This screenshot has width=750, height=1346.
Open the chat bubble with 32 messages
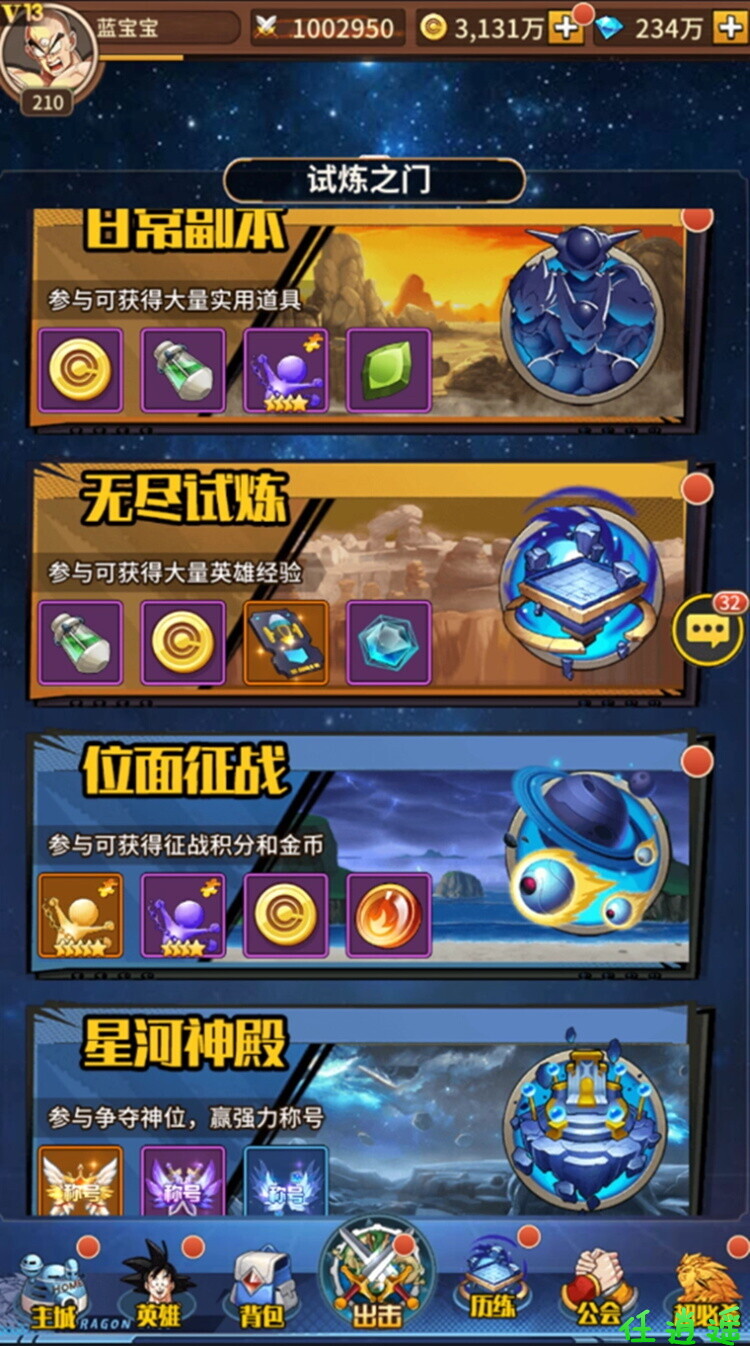click(x=708, y=632)
